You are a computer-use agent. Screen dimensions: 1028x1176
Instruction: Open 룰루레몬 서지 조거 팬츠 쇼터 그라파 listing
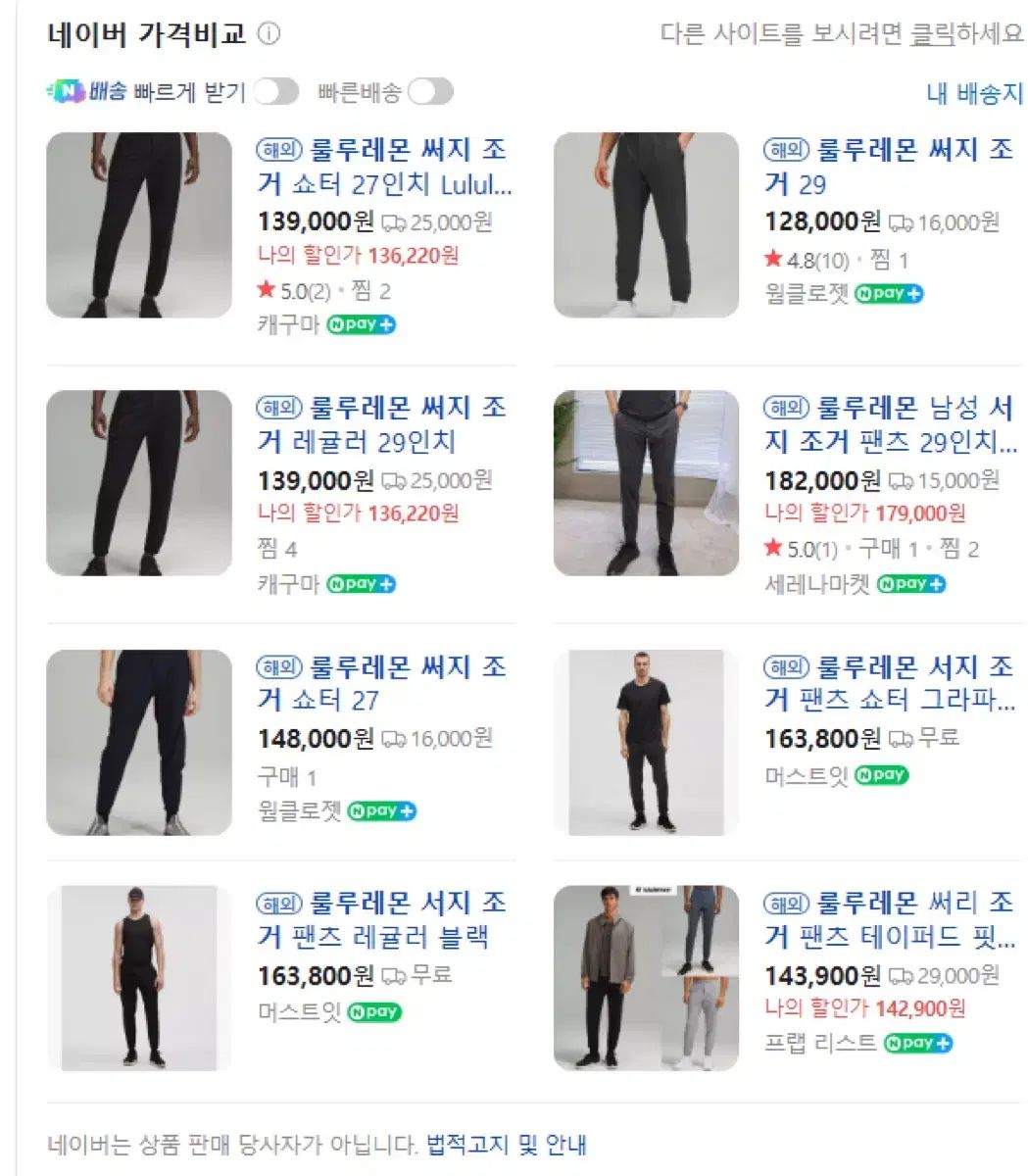pyautogui.click(x=890, y=683)
